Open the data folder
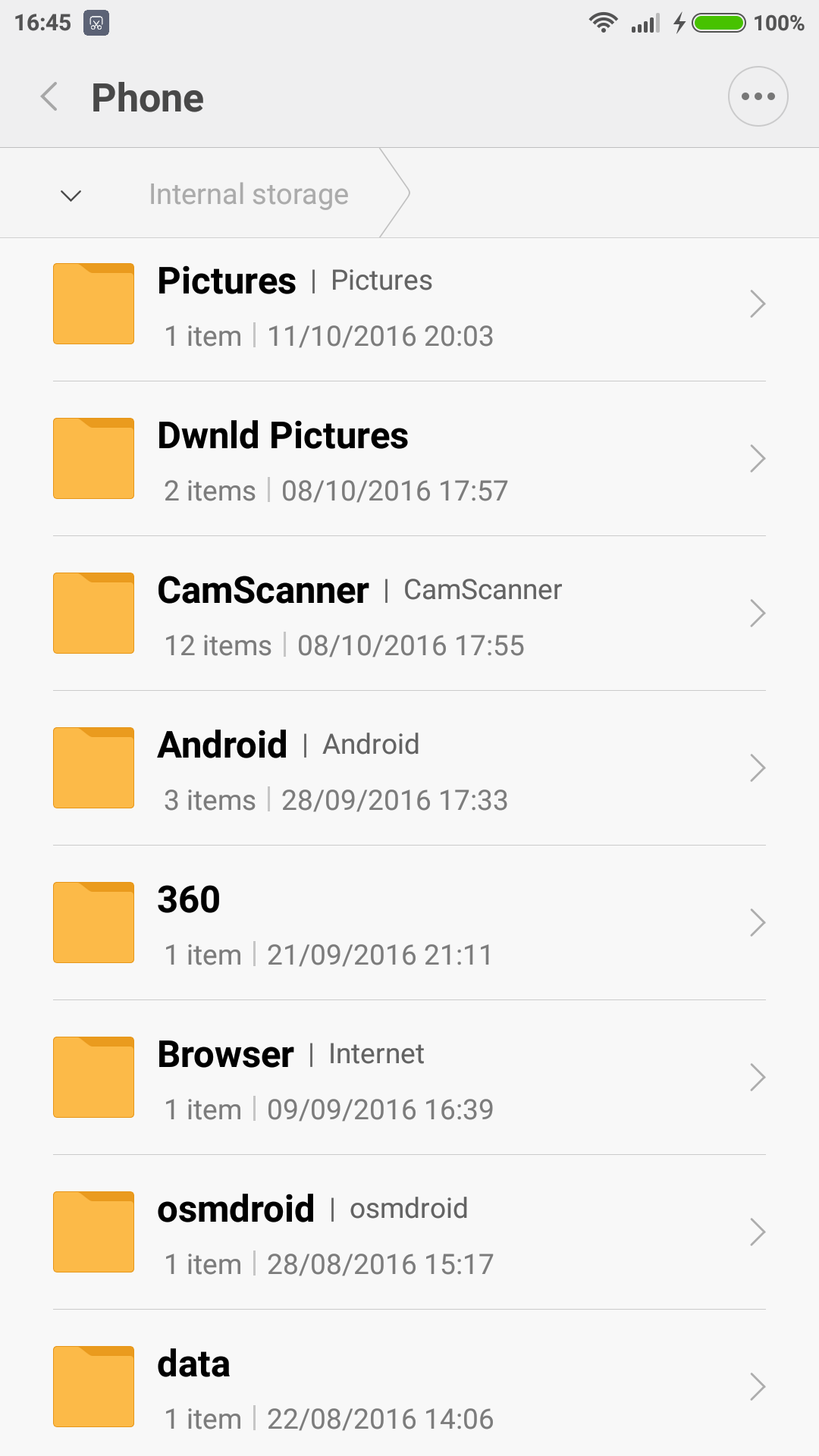The image size is (819, 1456). point(409,1388)
